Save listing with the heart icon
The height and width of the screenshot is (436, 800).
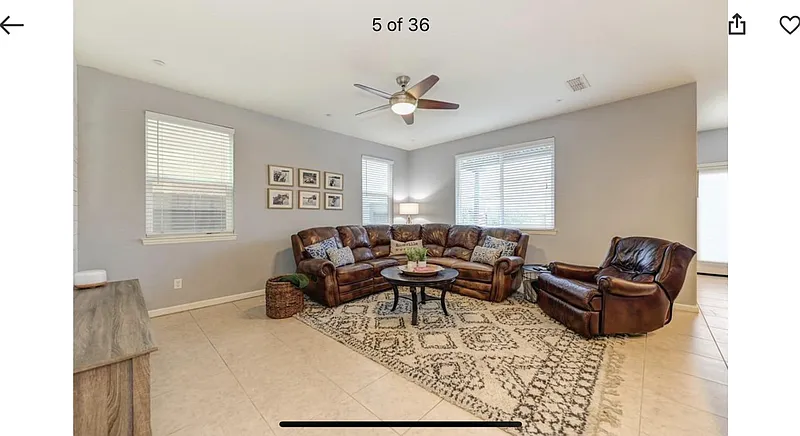click(x=789, y=25)
